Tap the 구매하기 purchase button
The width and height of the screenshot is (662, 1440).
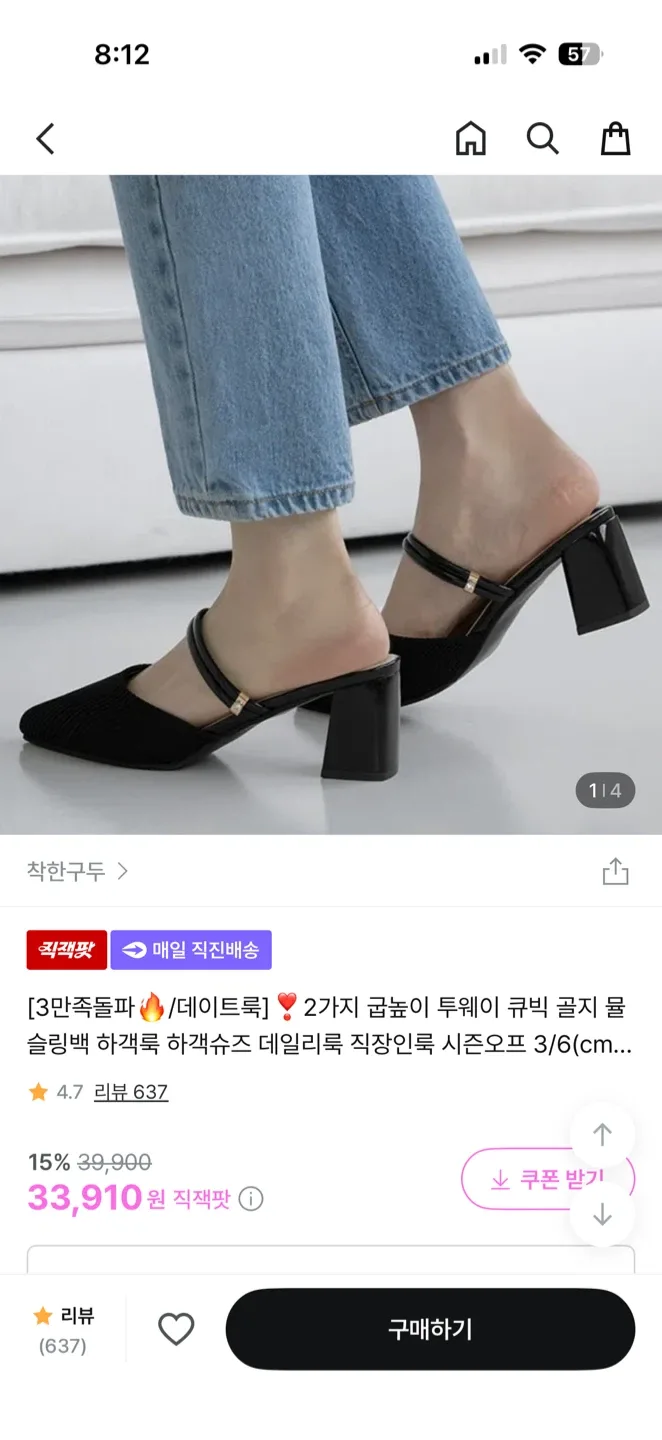click(x=430, y=1329)
